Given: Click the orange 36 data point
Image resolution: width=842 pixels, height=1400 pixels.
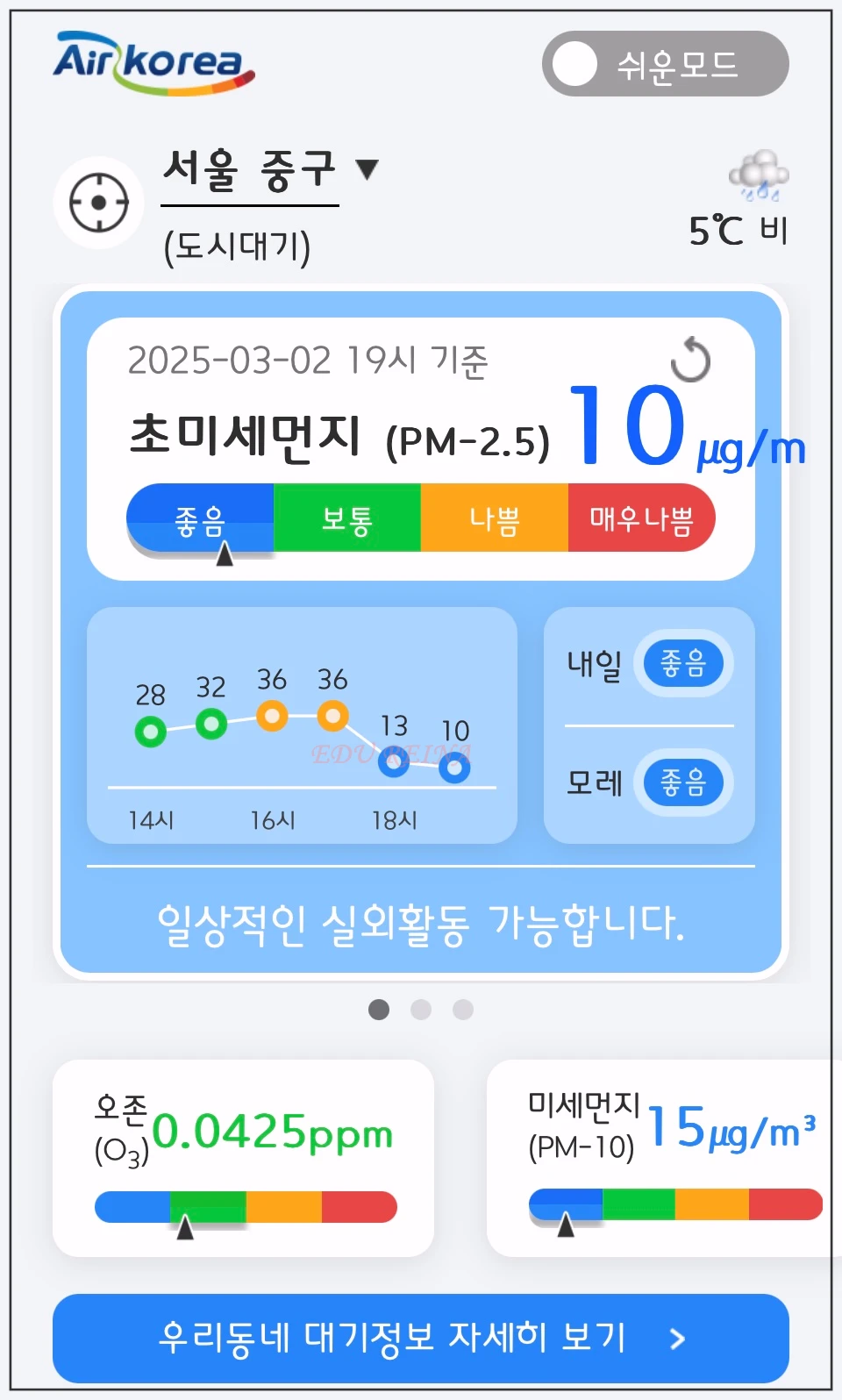Looking at the screenshot, I should [x=273, y=714].
